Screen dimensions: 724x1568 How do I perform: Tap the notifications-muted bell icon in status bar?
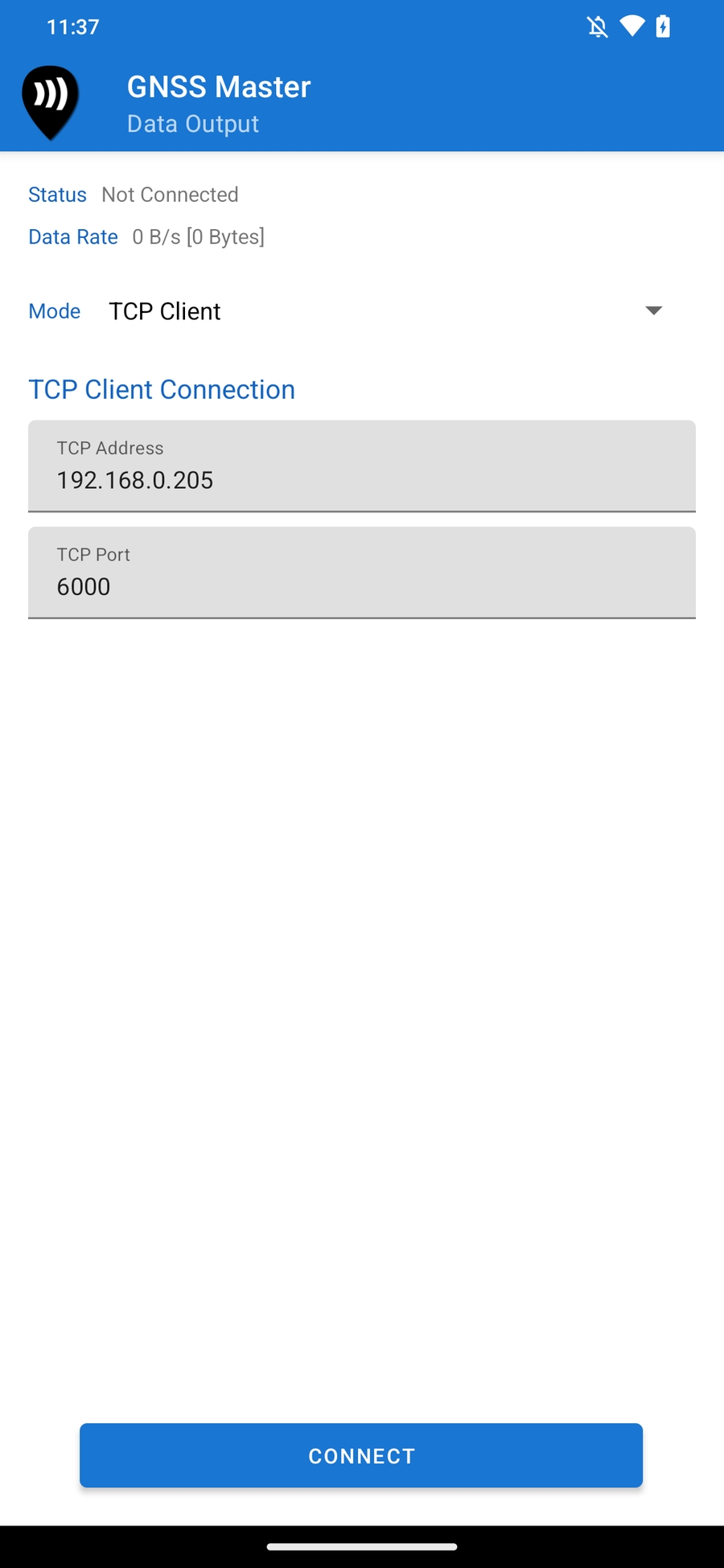pos(596,27)
